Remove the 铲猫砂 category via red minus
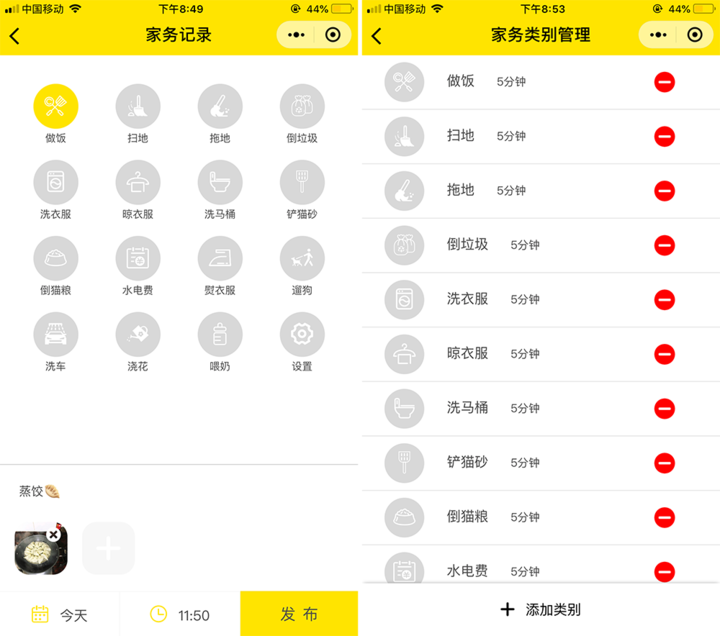The height and width of the screenshot is (636, 720). pos(664,463)
